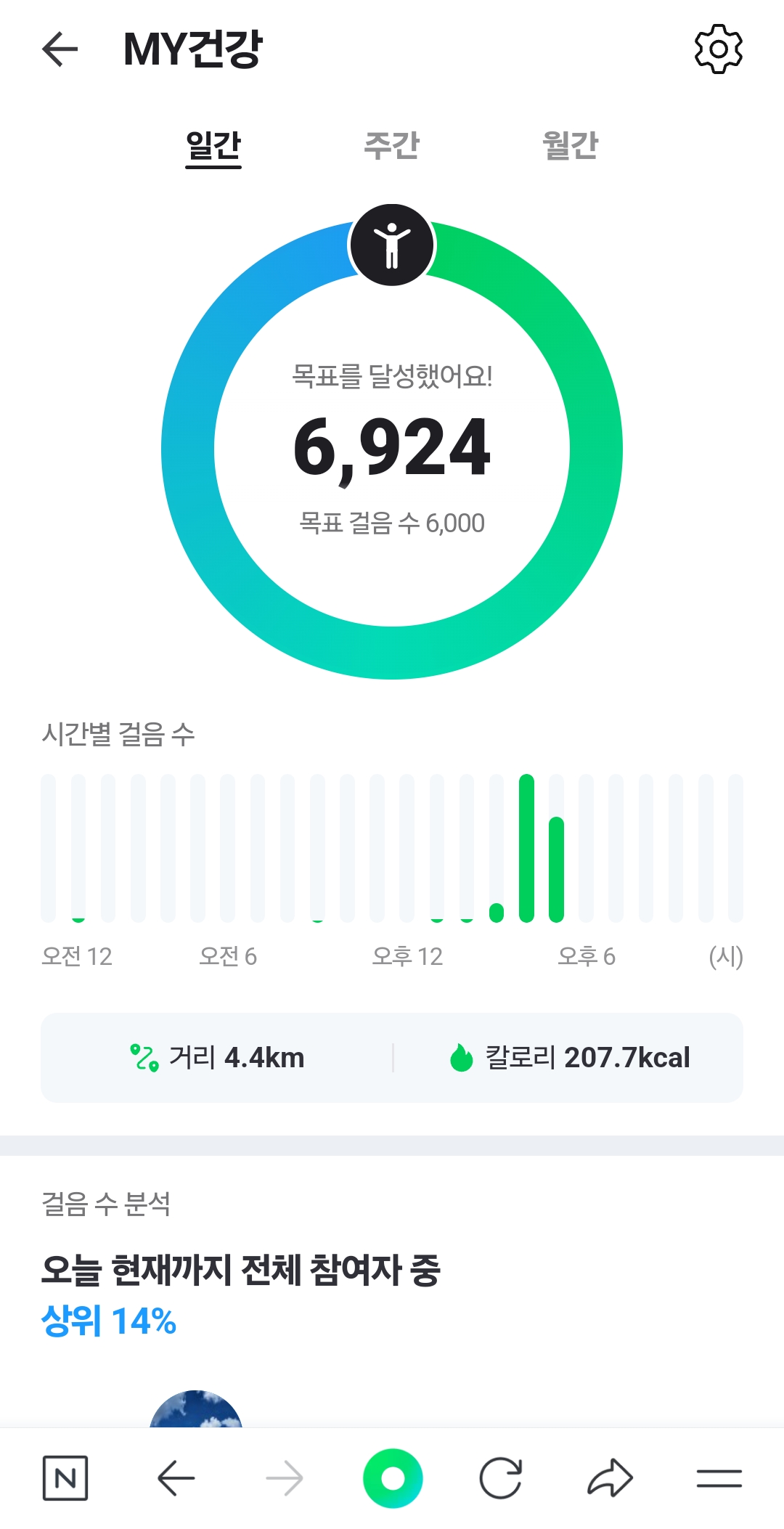Open the browser menu lines icon
This screenshot has width=784, height=1529.
tap(719, 1478)
